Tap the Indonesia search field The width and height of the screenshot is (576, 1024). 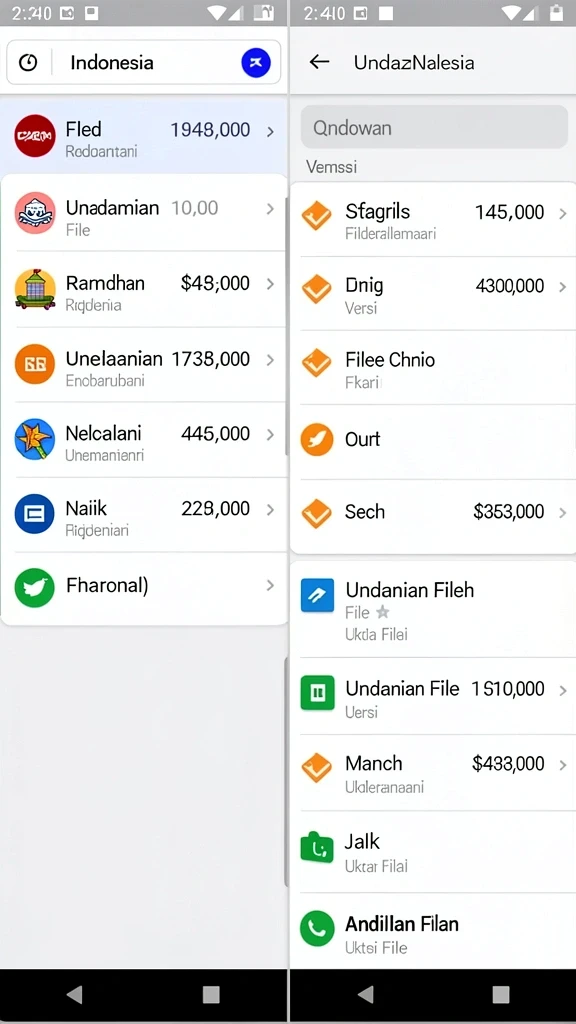[x=144, y=63]
